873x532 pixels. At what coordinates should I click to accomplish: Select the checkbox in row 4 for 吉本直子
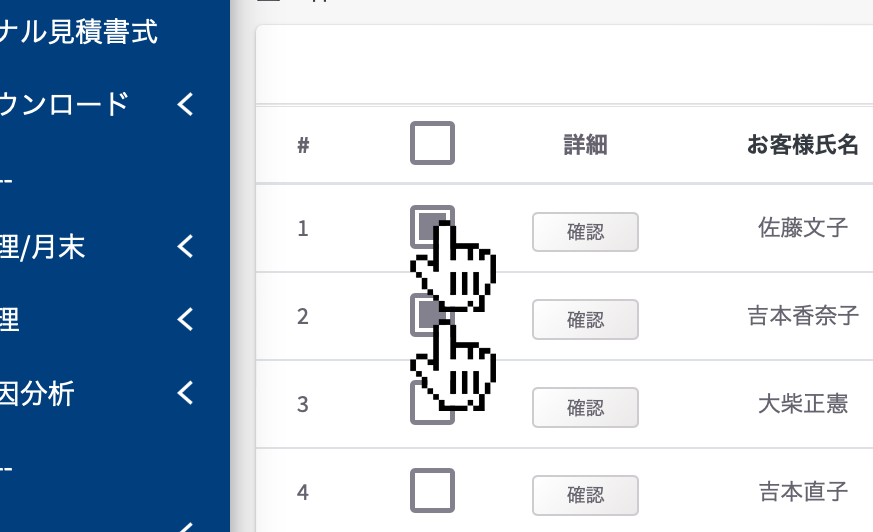pyautogui.click(x=432, y=490)
